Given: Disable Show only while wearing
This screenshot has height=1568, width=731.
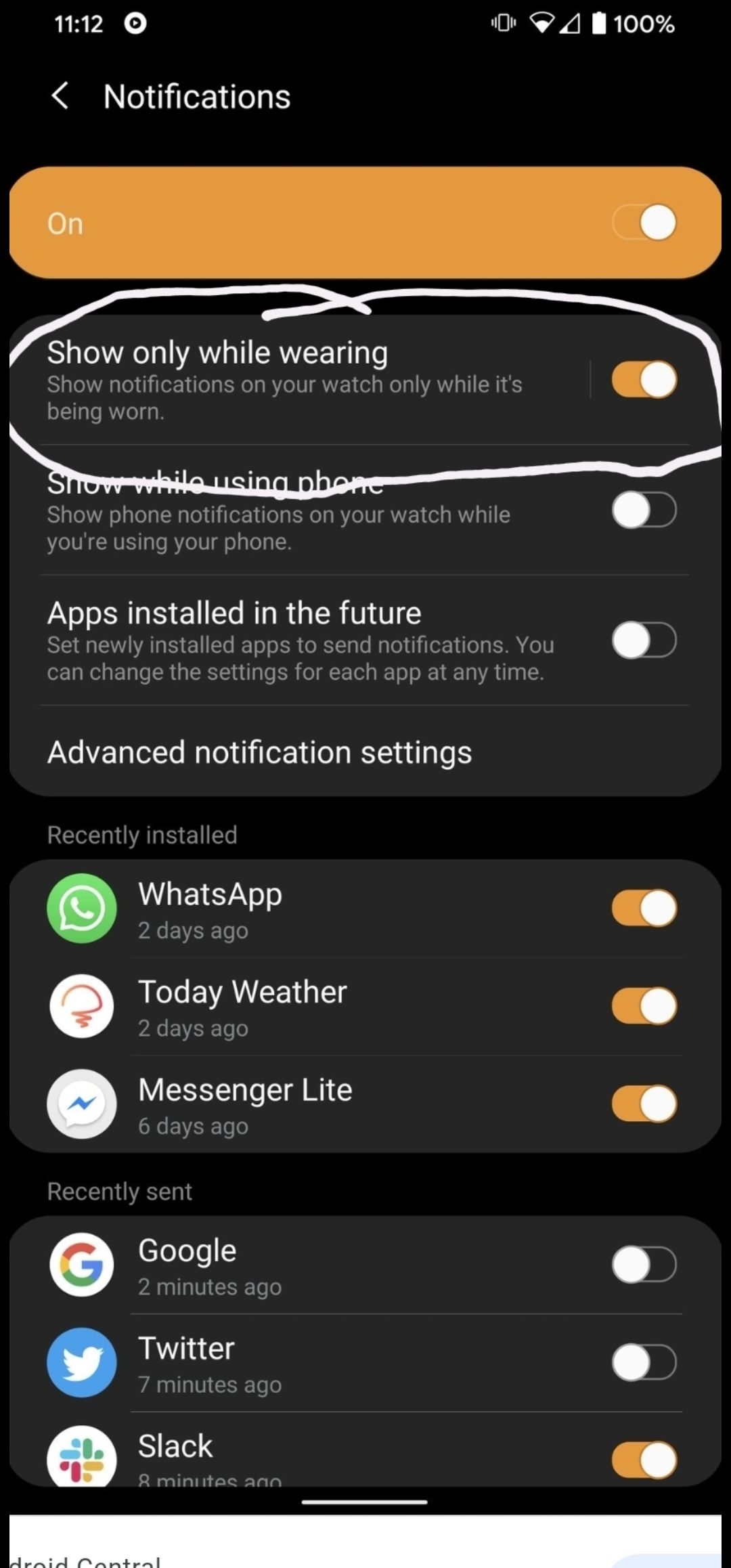Looking at the screenshot, I should click(x=644, y=379).
